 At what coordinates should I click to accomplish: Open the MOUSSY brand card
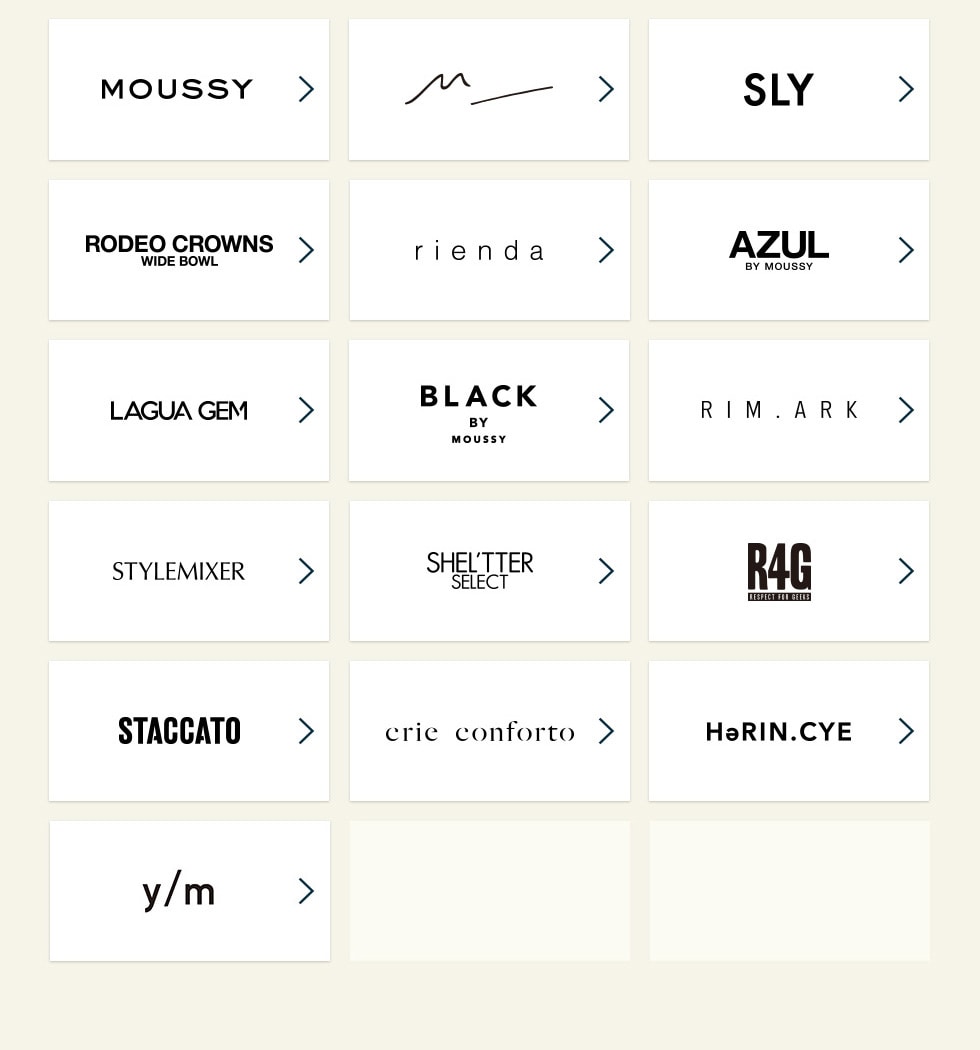[188, 90]
